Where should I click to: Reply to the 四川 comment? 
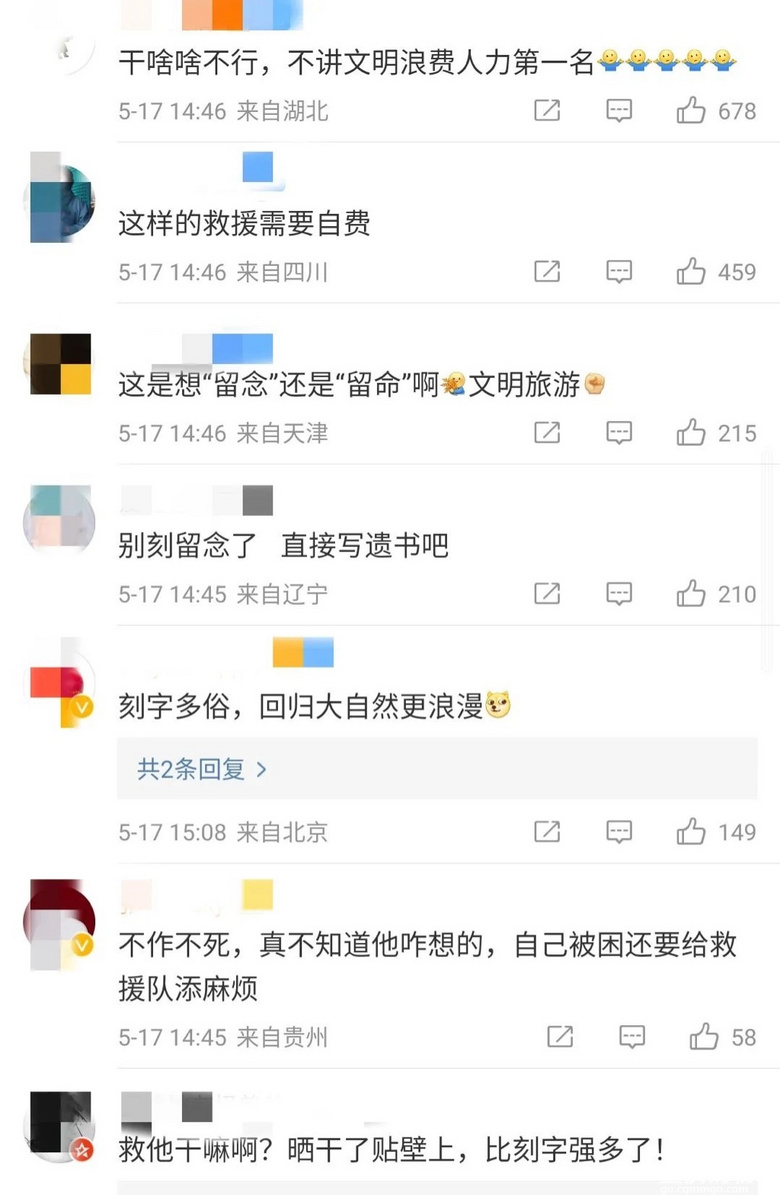point(619,272)
